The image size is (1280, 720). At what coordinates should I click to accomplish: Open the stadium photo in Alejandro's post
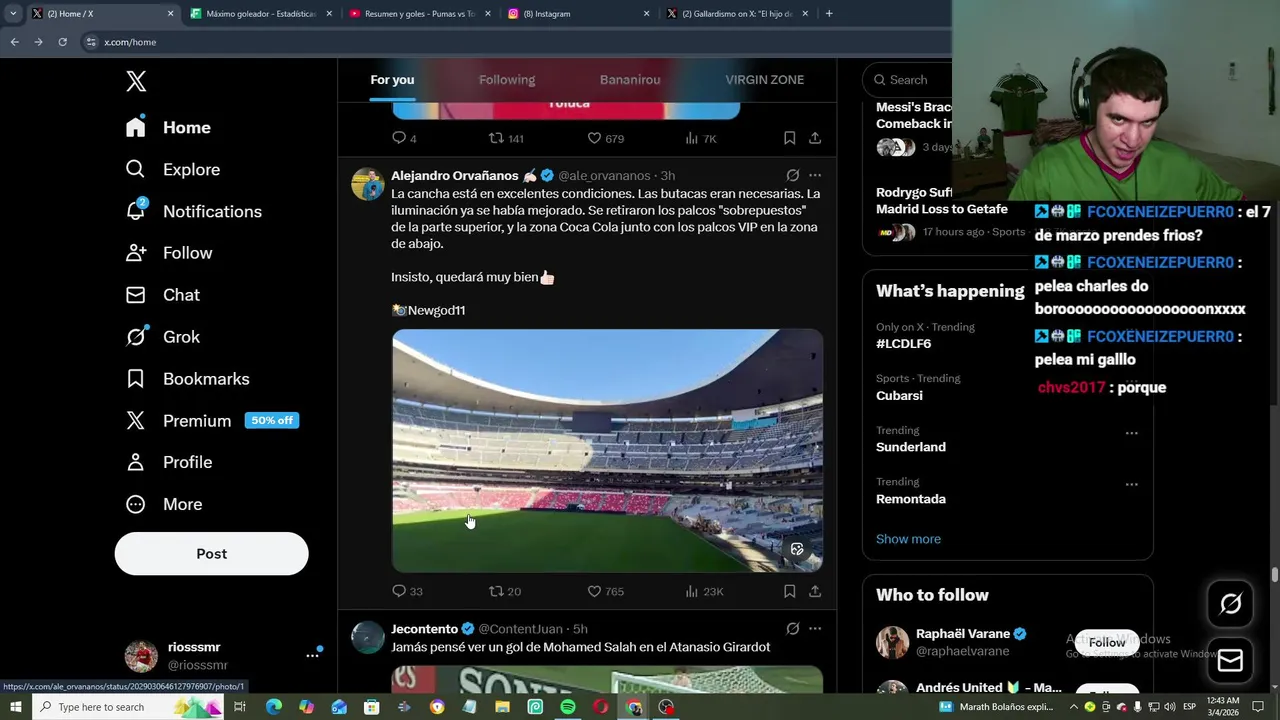click(607, 450)
